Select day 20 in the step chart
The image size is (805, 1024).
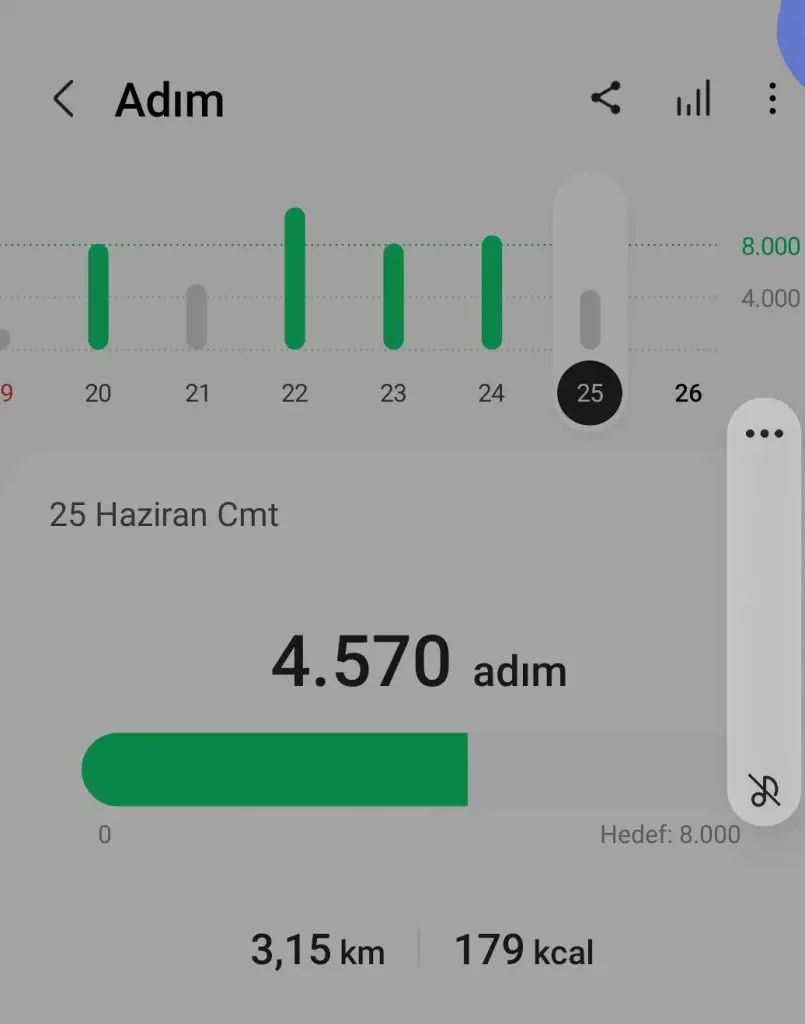(98, 393)
